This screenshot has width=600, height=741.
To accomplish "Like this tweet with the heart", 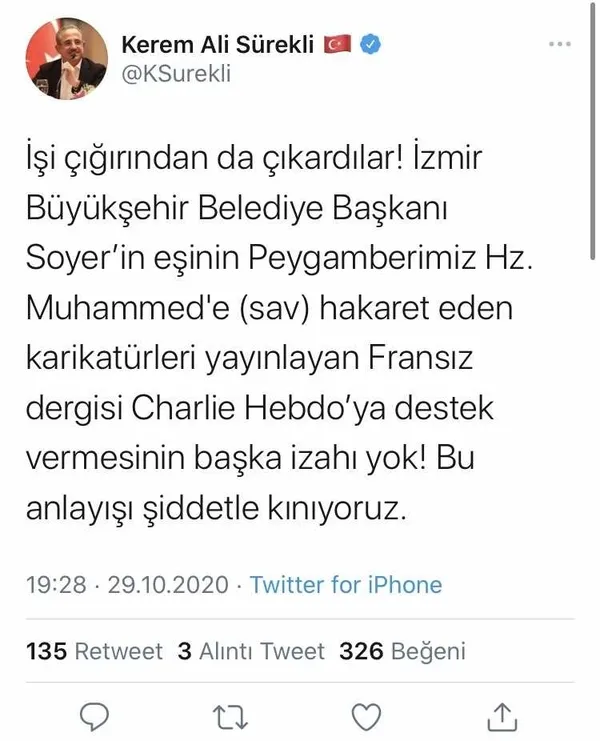I will pyautogui.click(x=369, y=716).
